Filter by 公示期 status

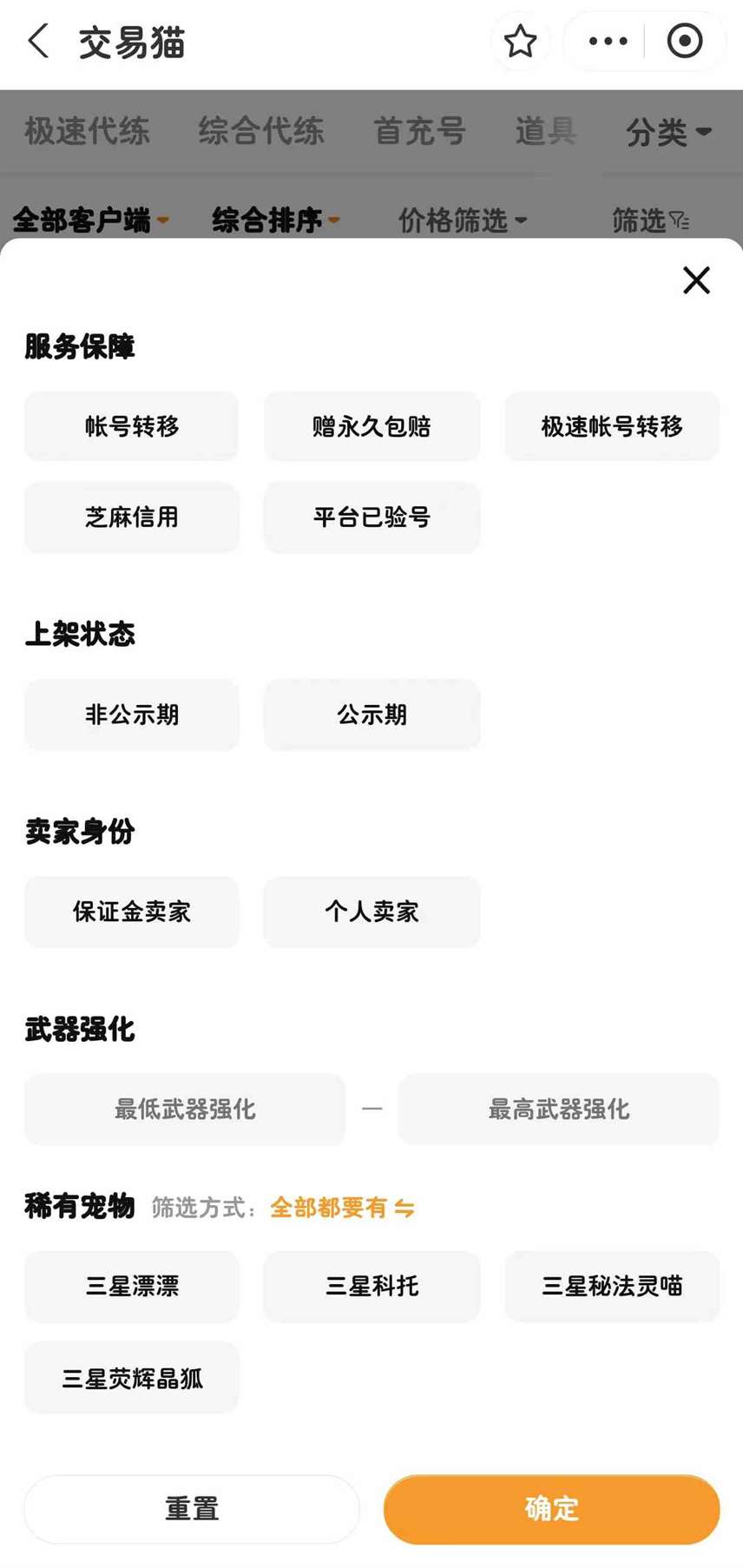(371, 715)
